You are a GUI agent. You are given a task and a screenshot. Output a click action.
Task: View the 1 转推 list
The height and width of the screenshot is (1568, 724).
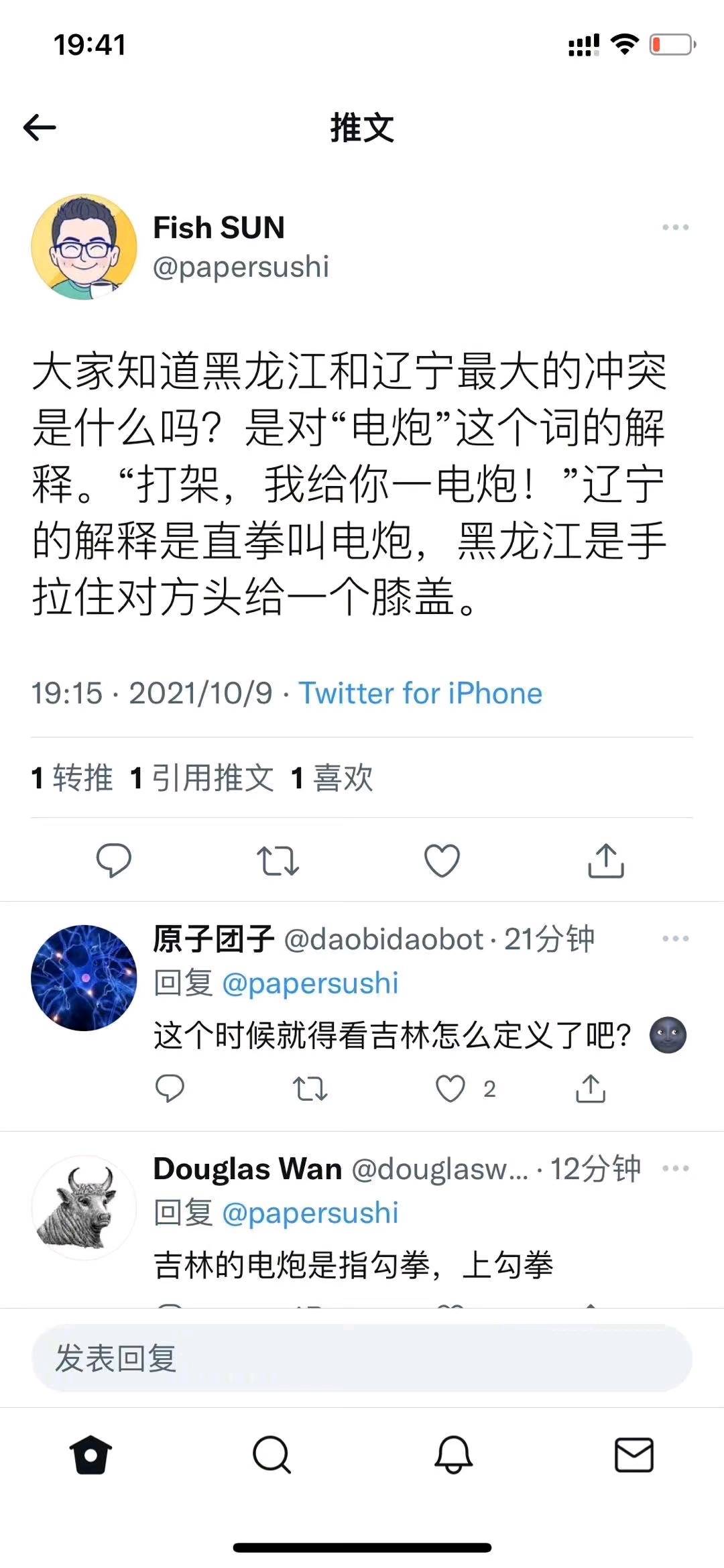(72, 778)
